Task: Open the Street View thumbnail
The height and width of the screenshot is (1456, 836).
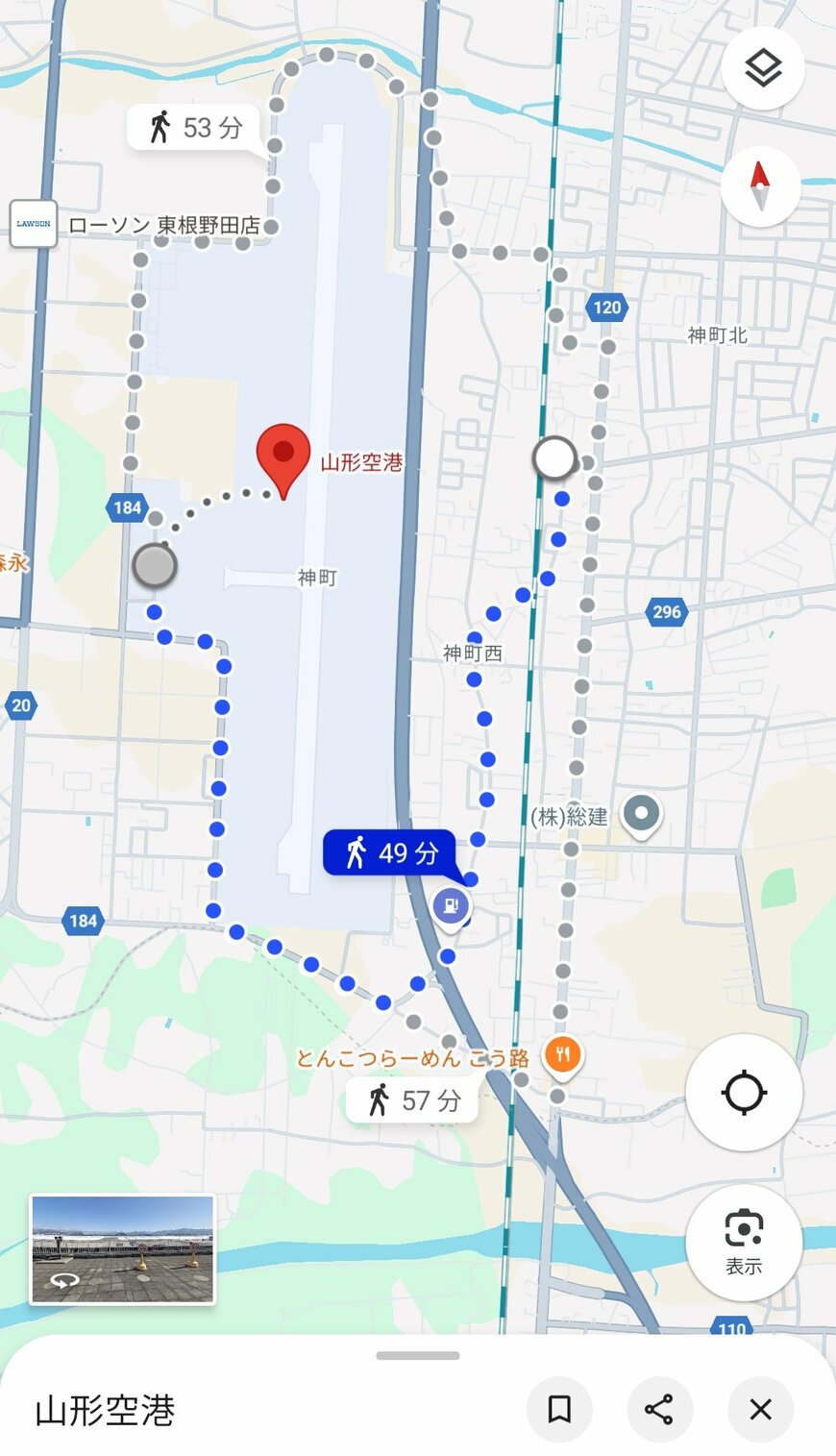Action: pos(123,1248)
